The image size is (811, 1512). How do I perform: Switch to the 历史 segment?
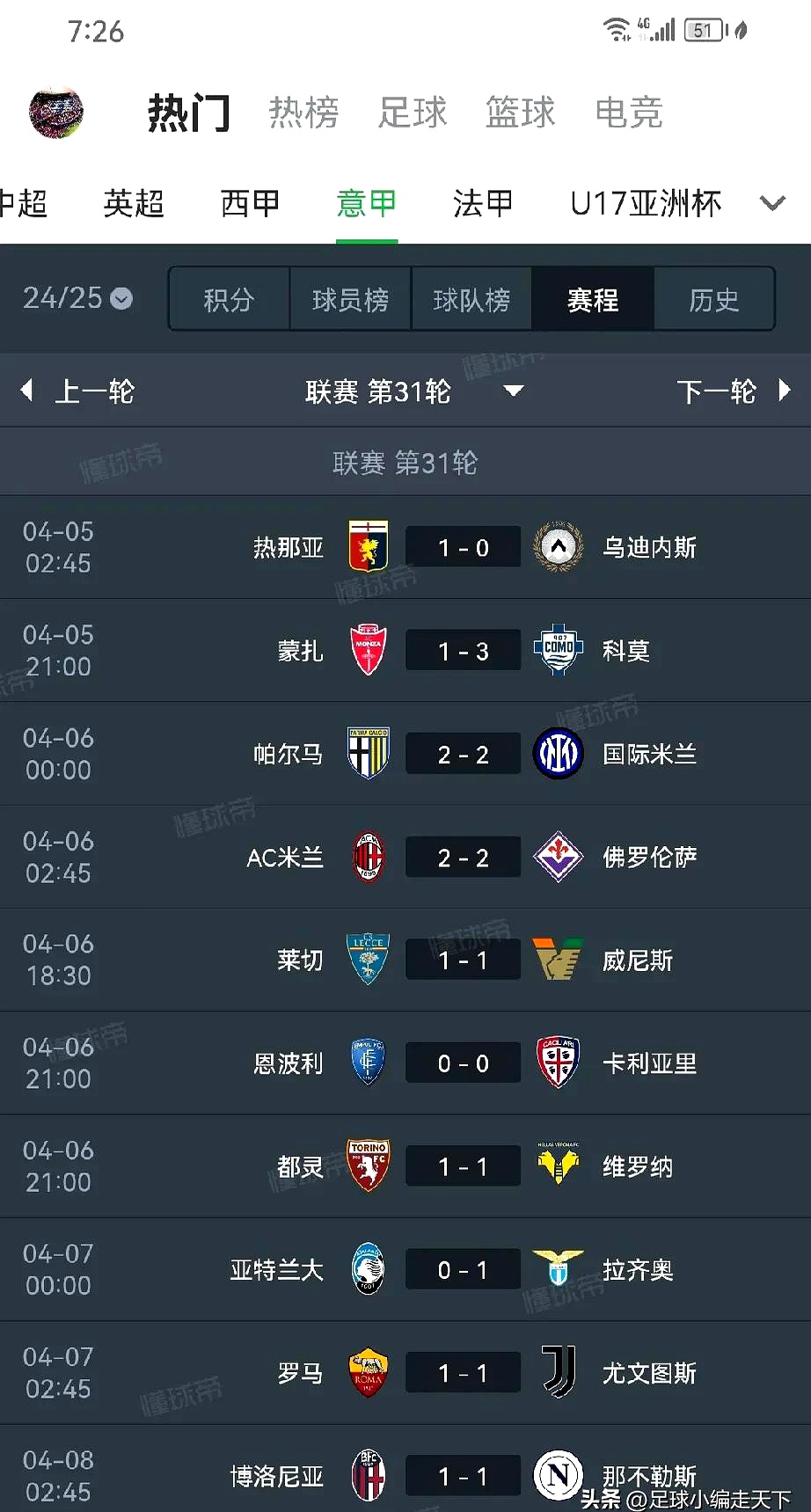pos(713,300)
